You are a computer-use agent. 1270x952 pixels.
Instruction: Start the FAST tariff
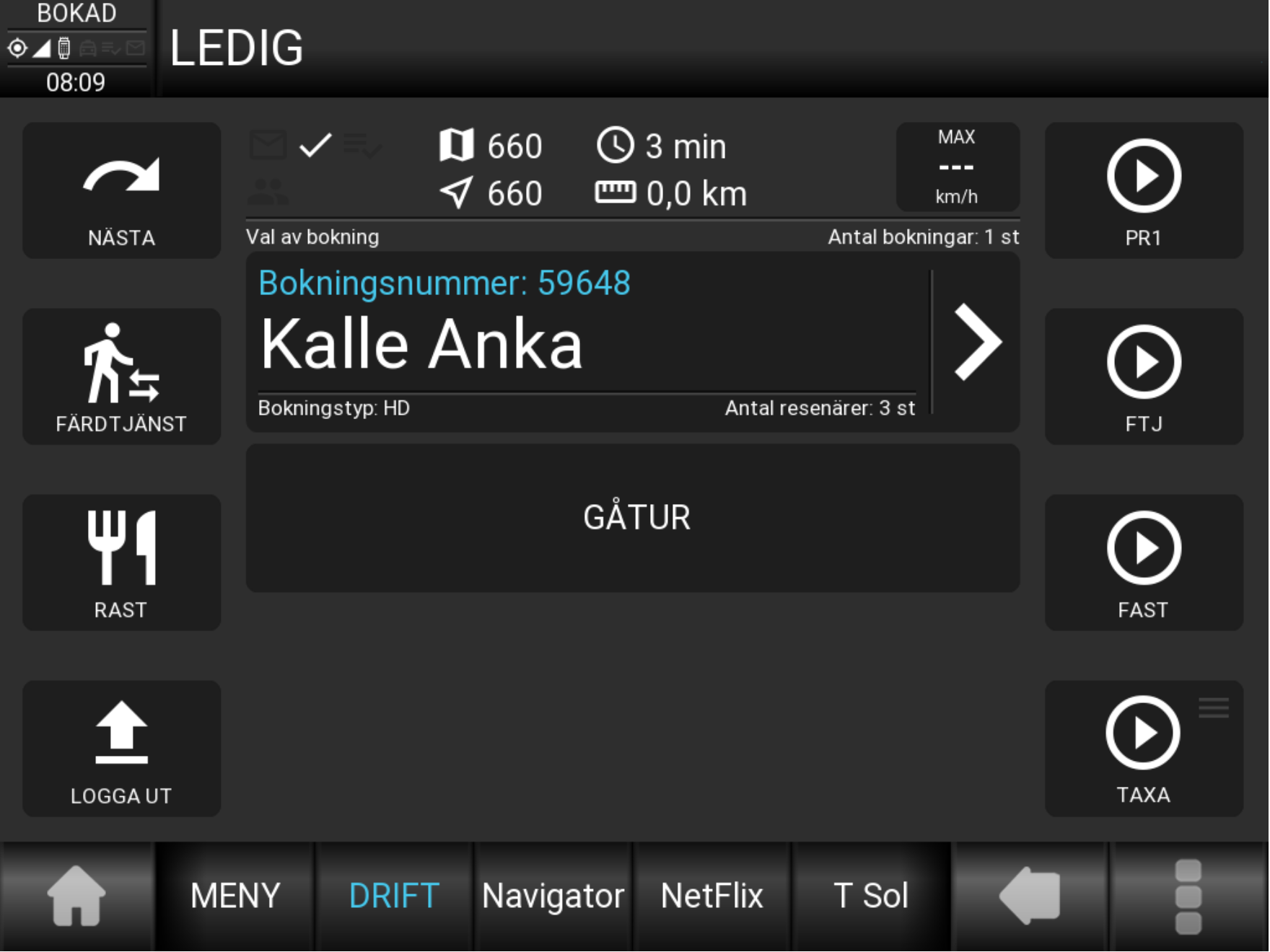coord(1143,563)
